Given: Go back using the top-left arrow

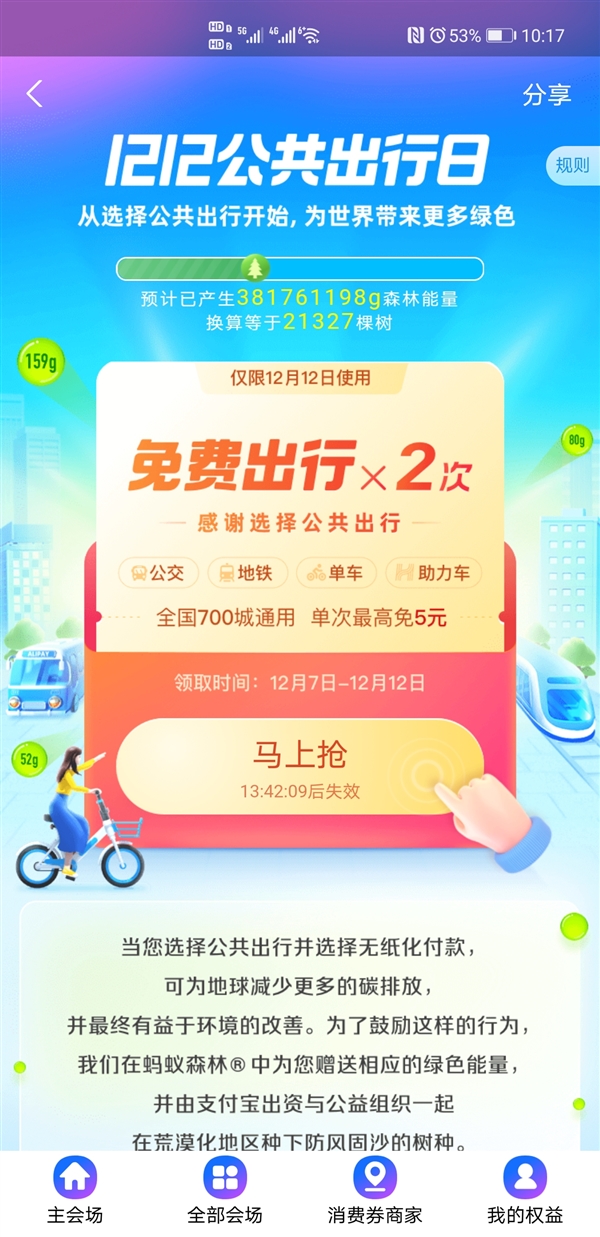Looking at the screenshot, I should point(35,94).
